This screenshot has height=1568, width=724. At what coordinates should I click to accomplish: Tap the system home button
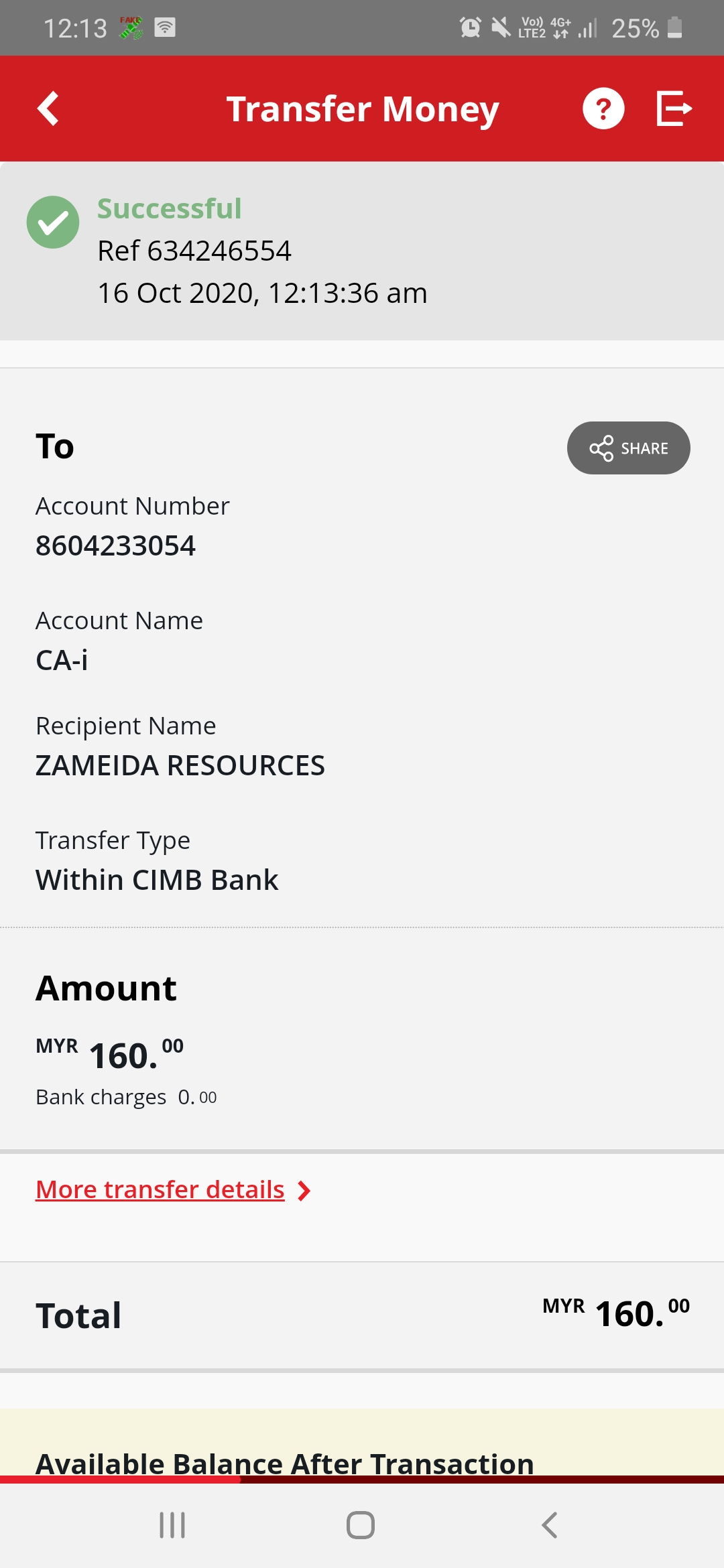(x=361, y=1525)
